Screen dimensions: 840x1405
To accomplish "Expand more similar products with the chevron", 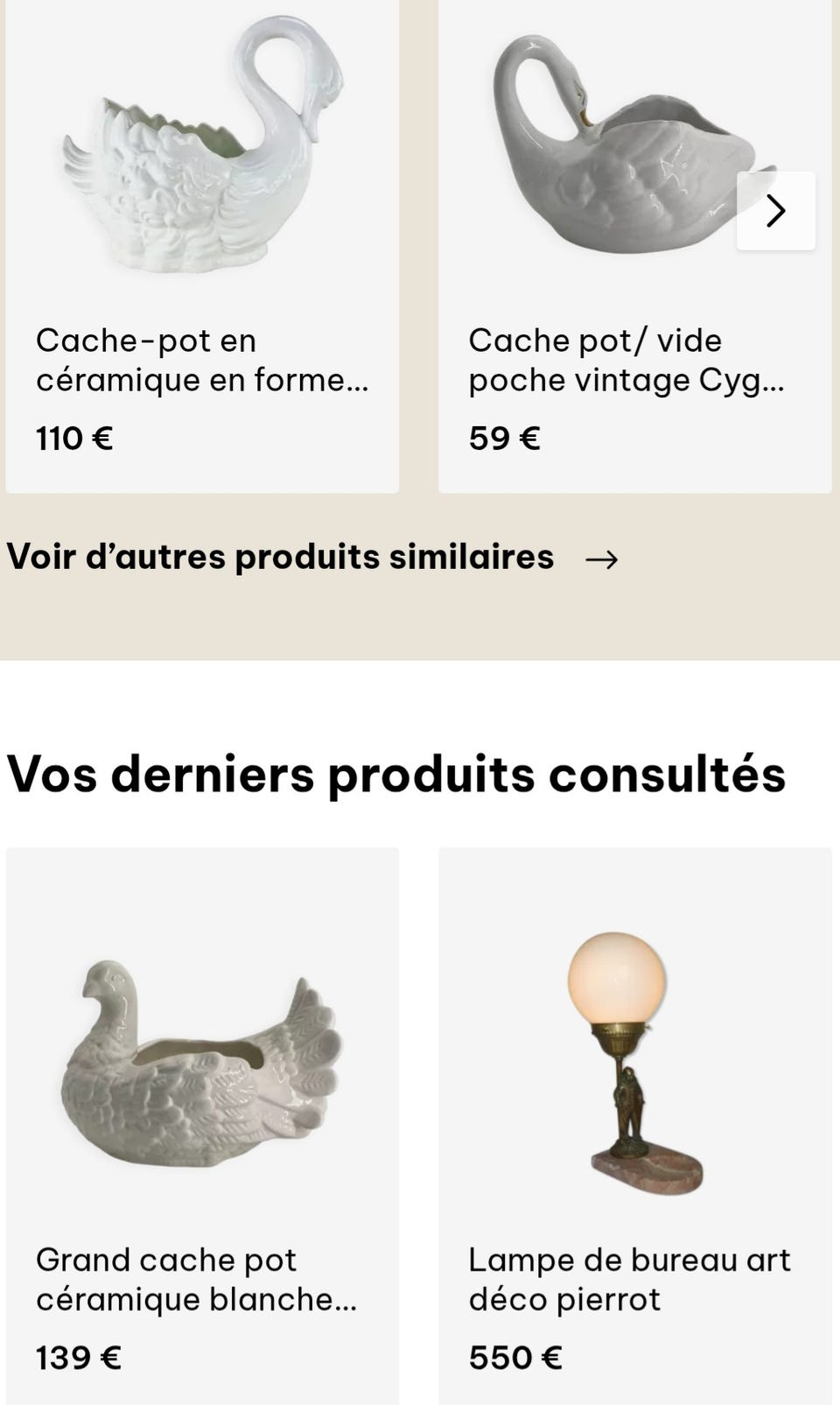I will (x=776, y=211).
